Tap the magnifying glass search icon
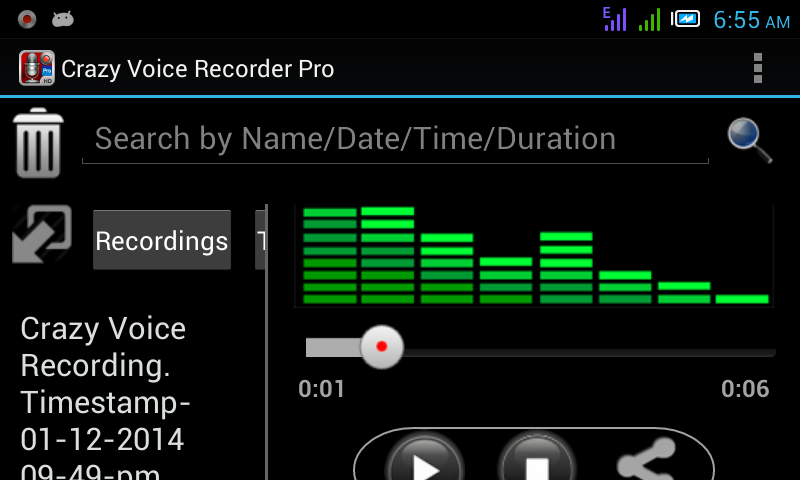The width and height of the screenshot is (800, 480). click(x=749, y=140)
